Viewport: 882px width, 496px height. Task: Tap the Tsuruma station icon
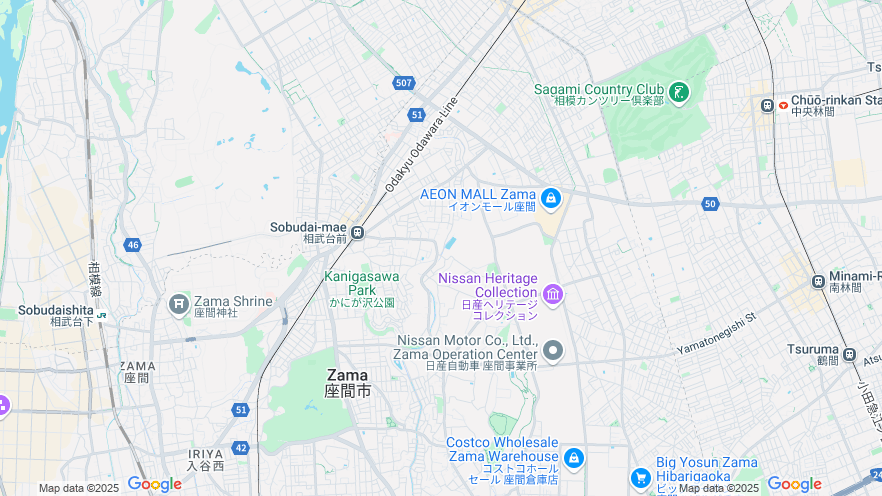pos(849,354)
